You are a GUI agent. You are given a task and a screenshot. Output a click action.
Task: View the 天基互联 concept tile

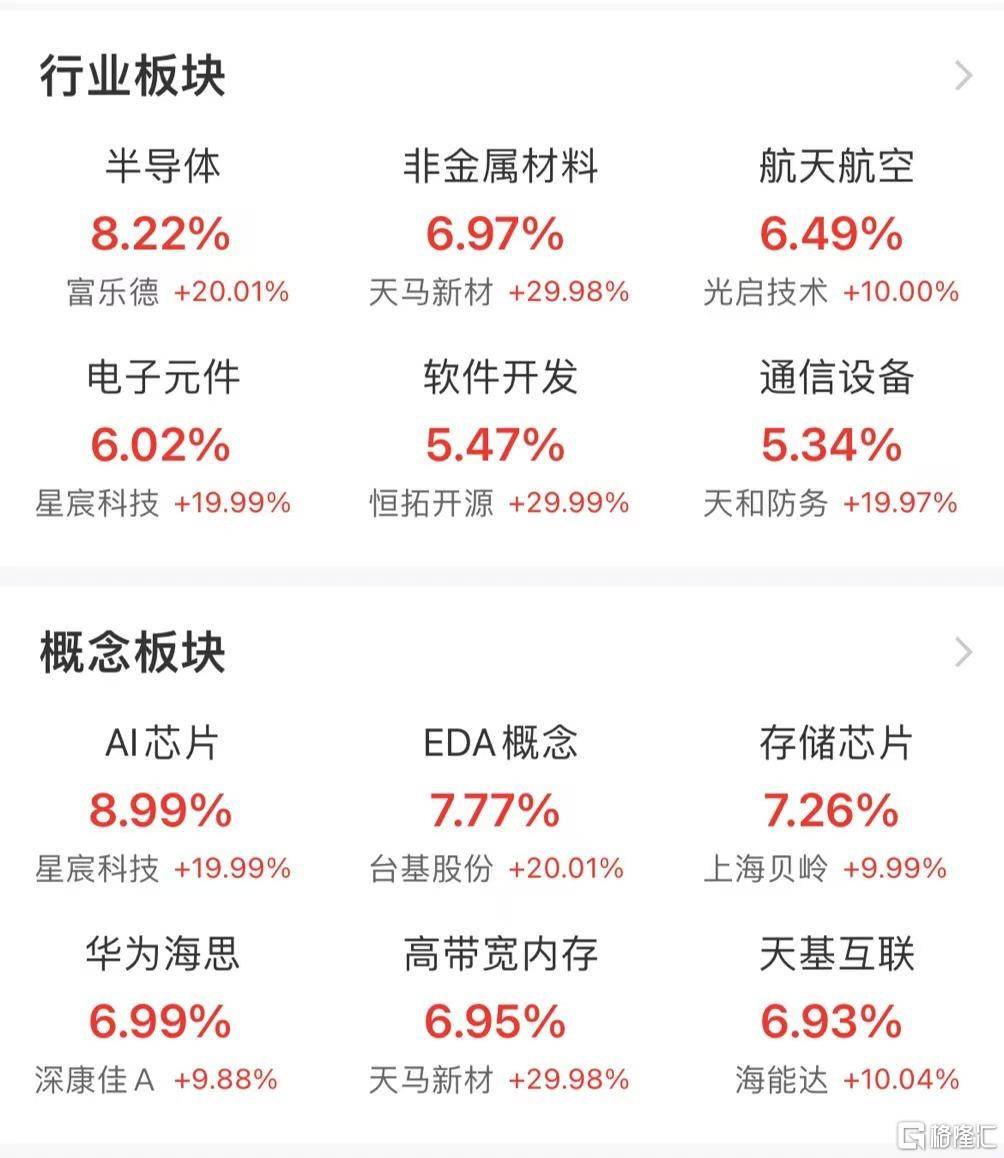(x=833, y=1020)
